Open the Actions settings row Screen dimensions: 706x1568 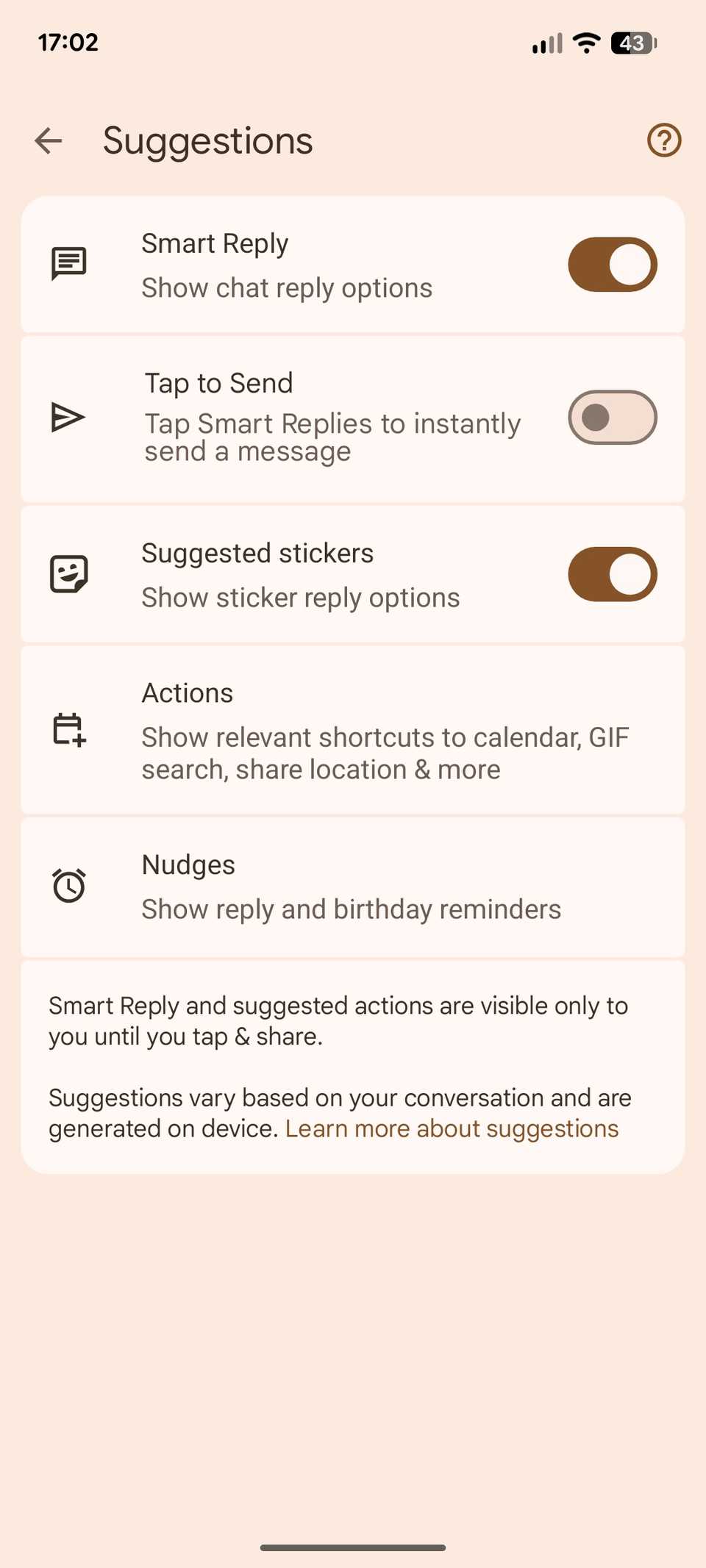[x=353, y=730]
